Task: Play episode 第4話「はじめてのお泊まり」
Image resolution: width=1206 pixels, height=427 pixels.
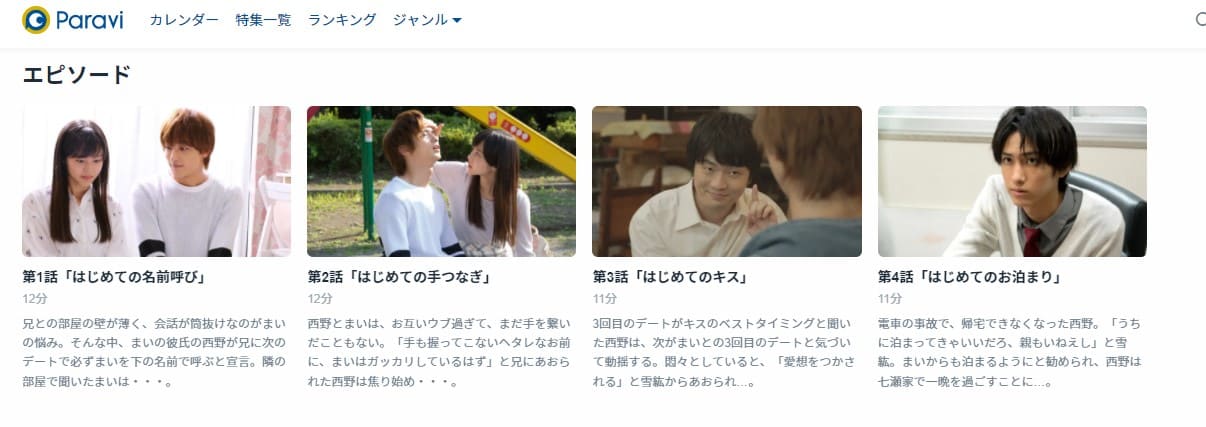Action: coord(1012,182)
